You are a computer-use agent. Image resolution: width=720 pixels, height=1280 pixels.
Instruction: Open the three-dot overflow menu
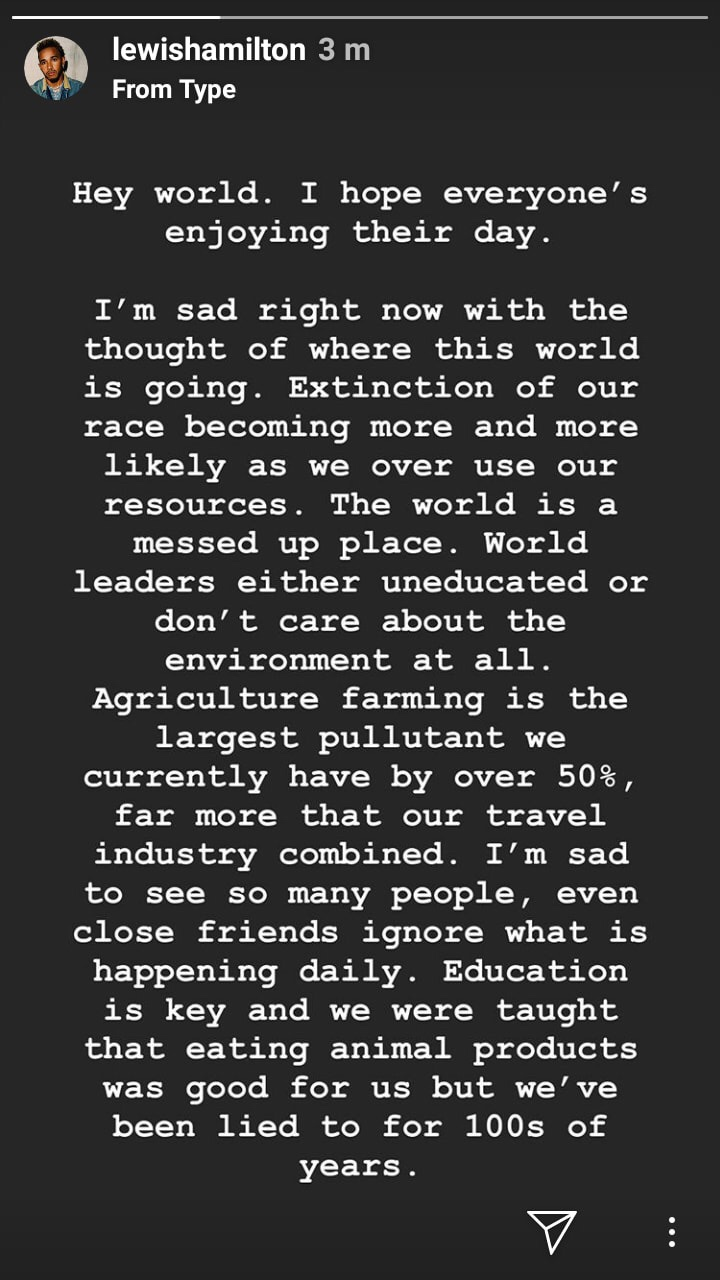(x=672, y=1232)
